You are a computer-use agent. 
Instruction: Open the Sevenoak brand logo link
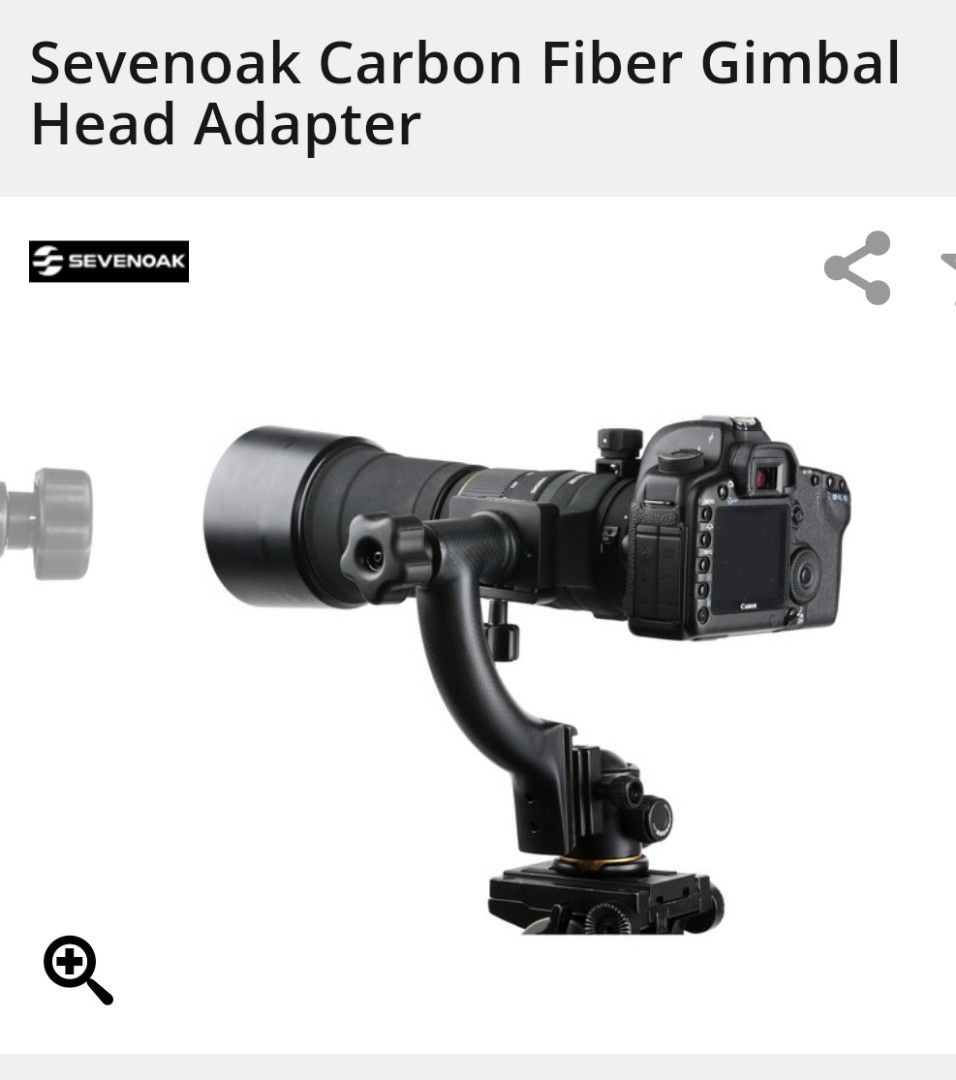point(109,262)
